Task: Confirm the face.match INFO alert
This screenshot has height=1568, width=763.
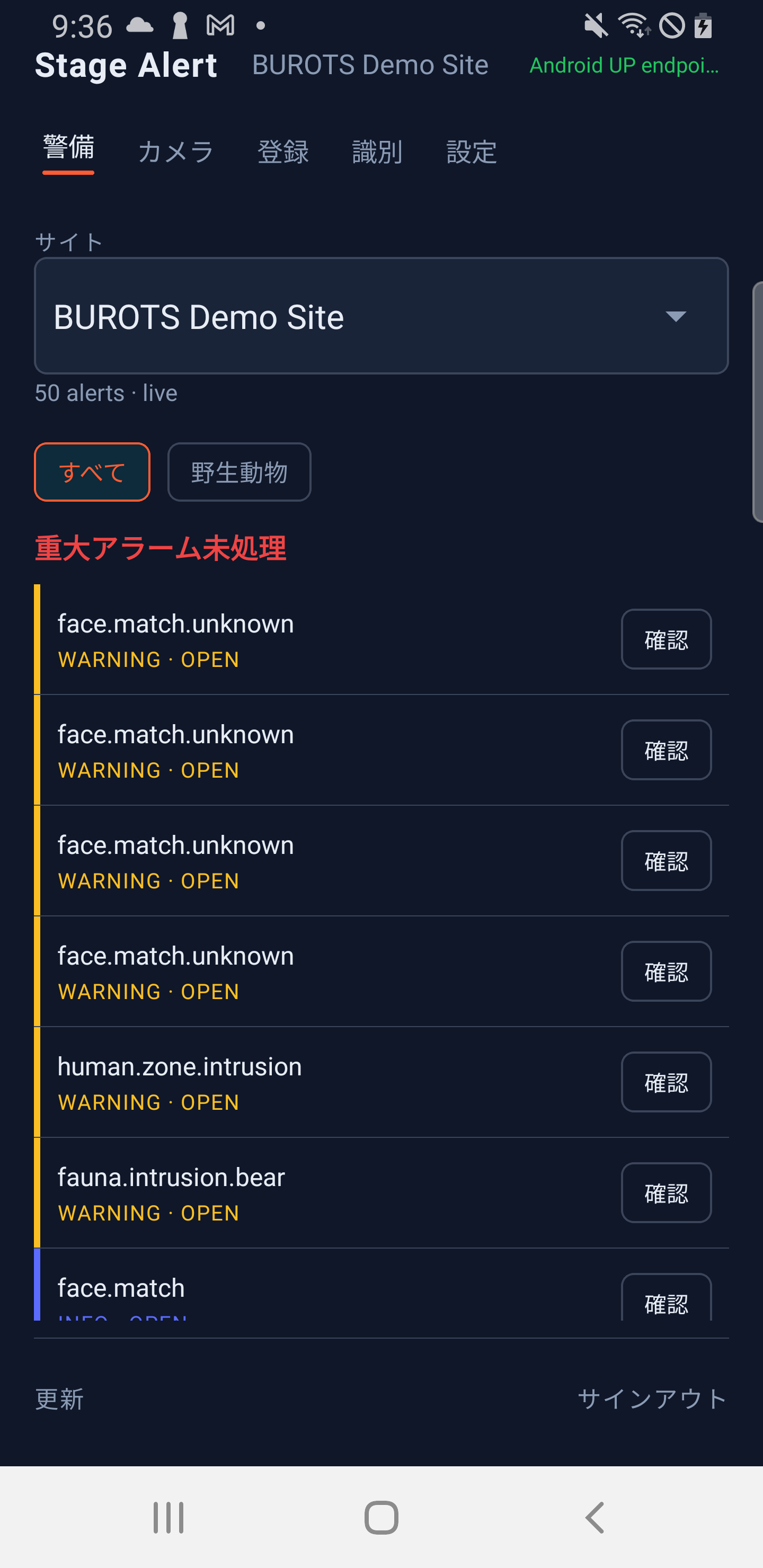Action: point(666,1298)
